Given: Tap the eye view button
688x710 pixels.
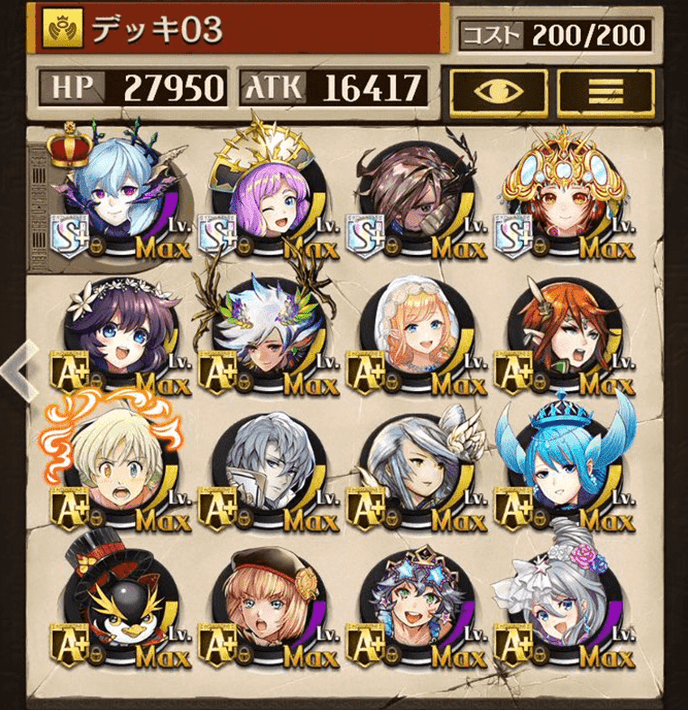Looking at the screenshot, I should [499, 92].
